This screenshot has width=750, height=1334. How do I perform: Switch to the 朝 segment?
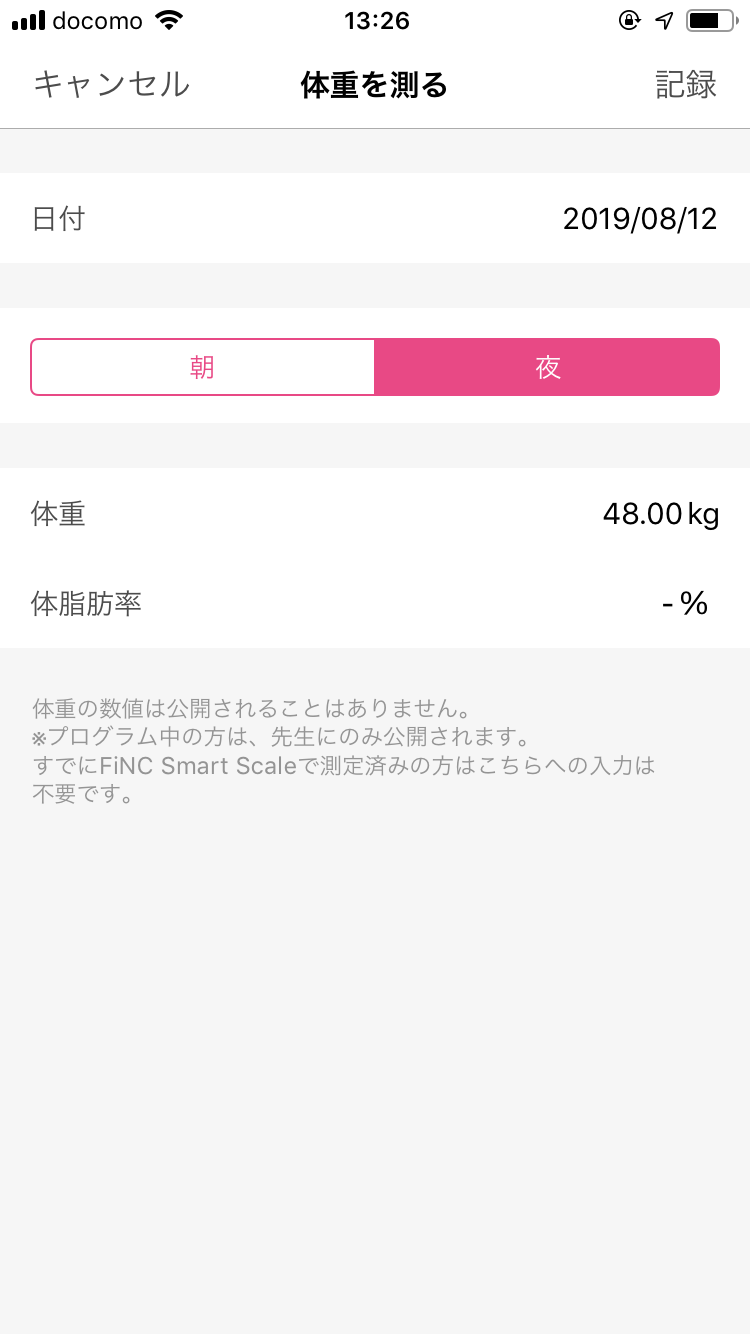[x=203, y=367]
